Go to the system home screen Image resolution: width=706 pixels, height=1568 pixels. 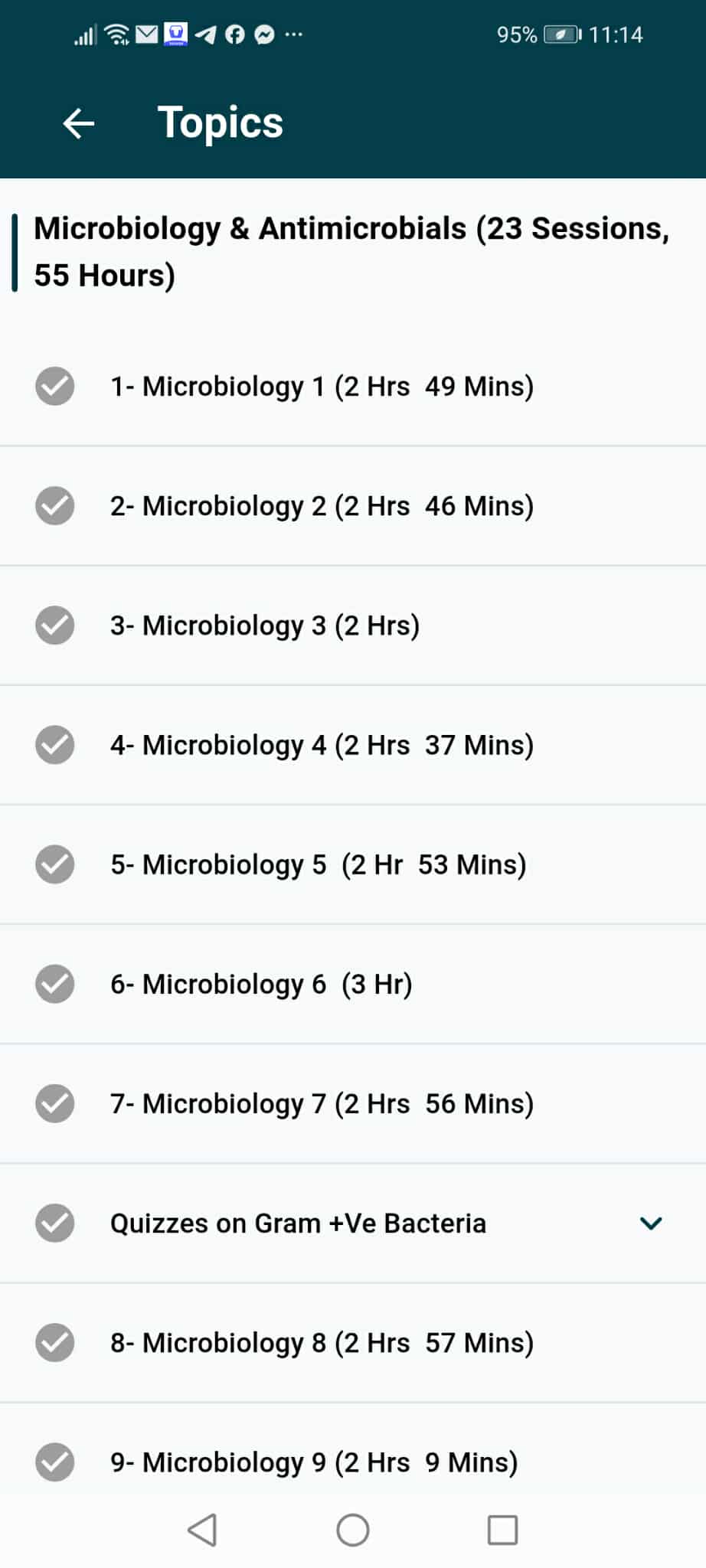[353, 1530]
